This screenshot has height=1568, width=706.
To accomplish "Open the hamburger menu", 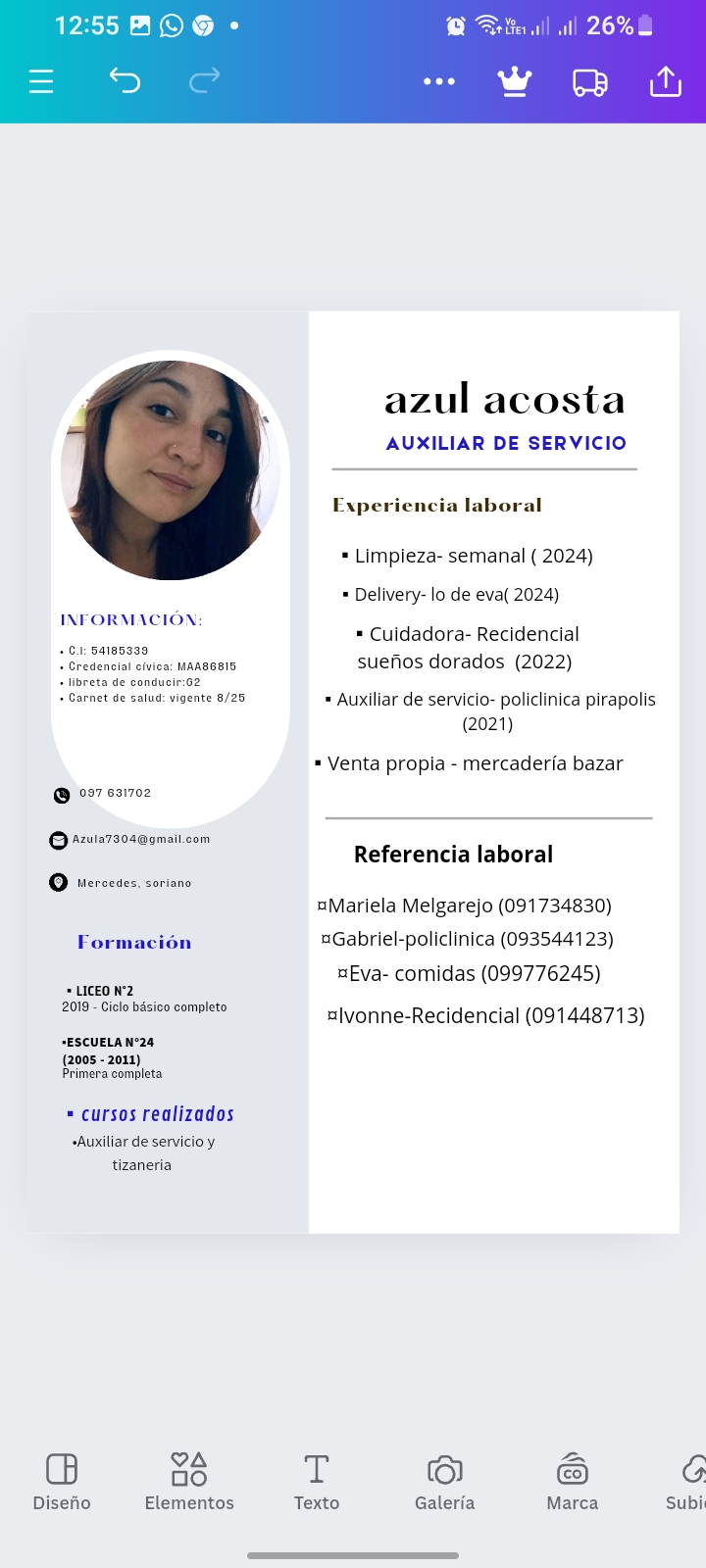I will 41,81.
